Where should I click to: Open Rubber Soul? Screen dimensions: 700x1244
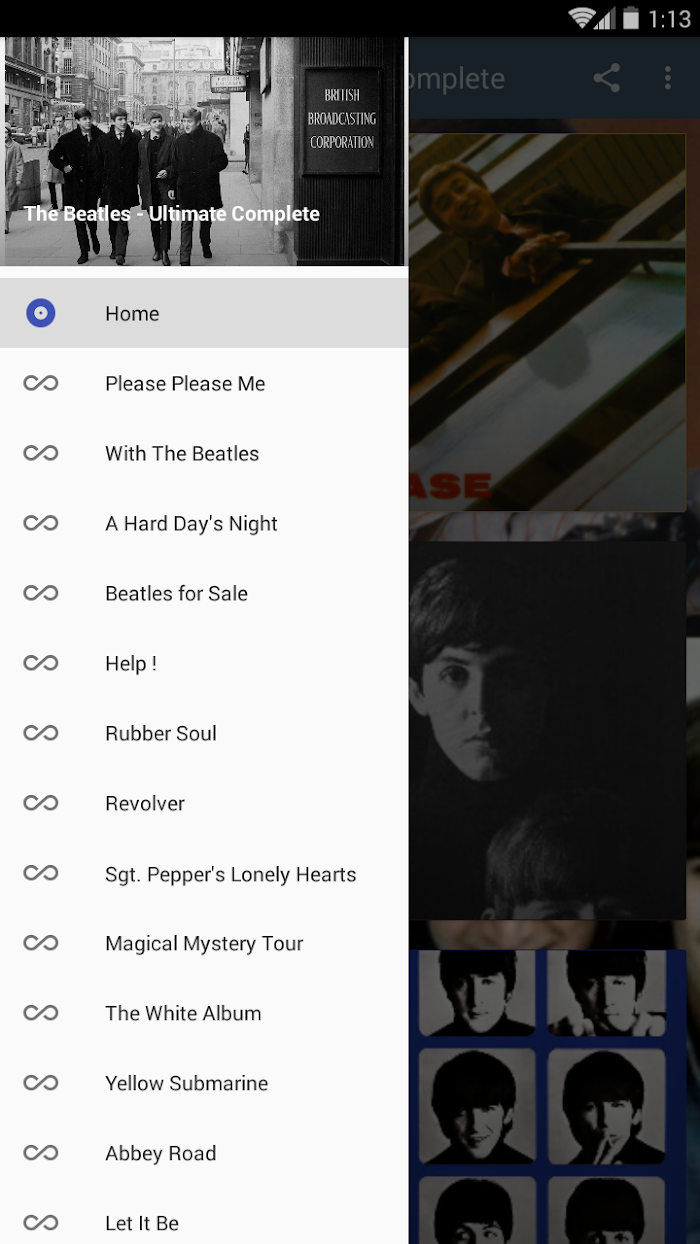[x=204, y=733]
